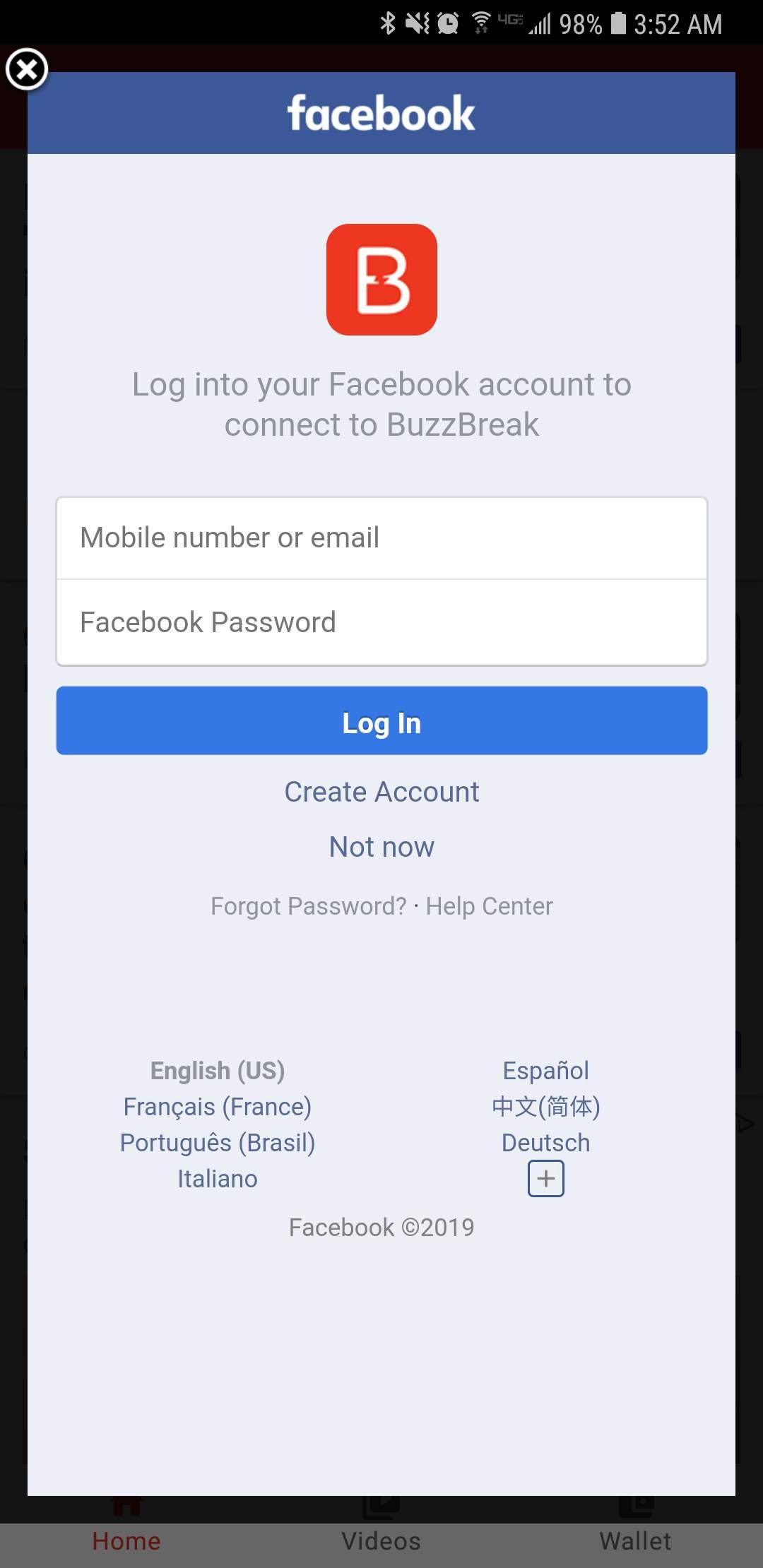Switch language to Español

tap(545, 1071)
